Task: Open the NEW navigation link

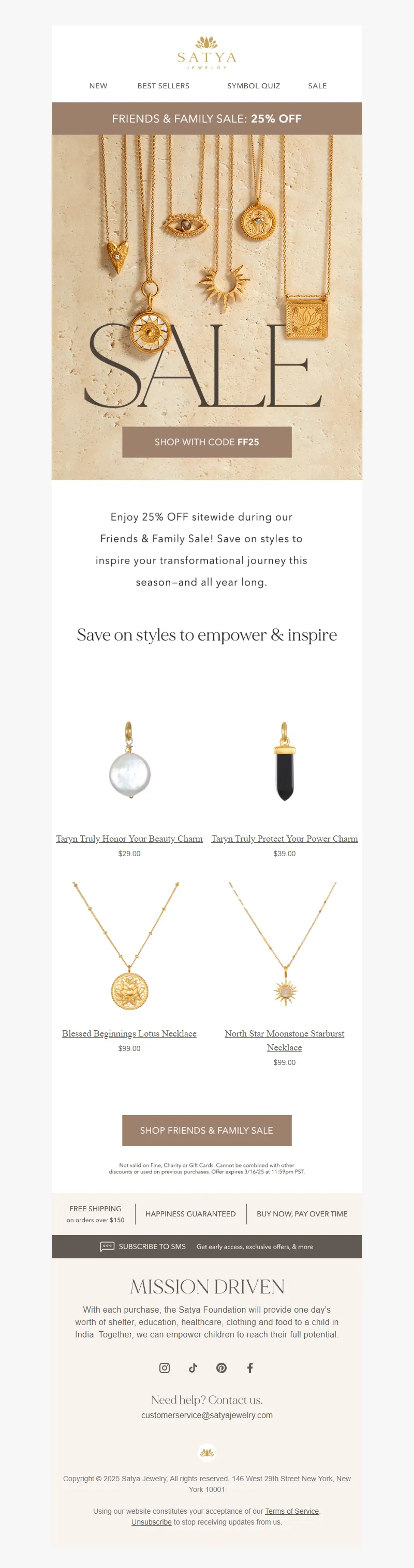Action: [x=98, y=86]
